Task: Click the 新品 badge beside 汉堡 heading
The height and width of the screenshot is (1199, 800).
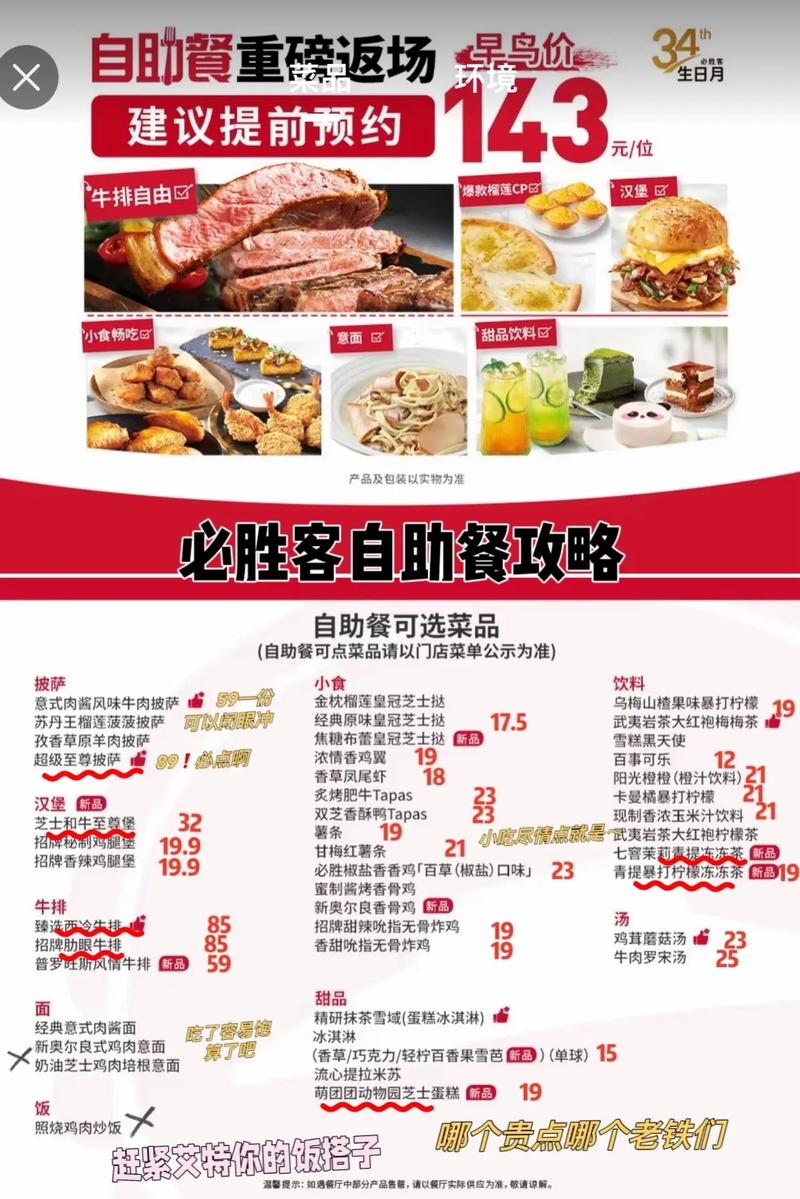Action: (x=93, y=803)
